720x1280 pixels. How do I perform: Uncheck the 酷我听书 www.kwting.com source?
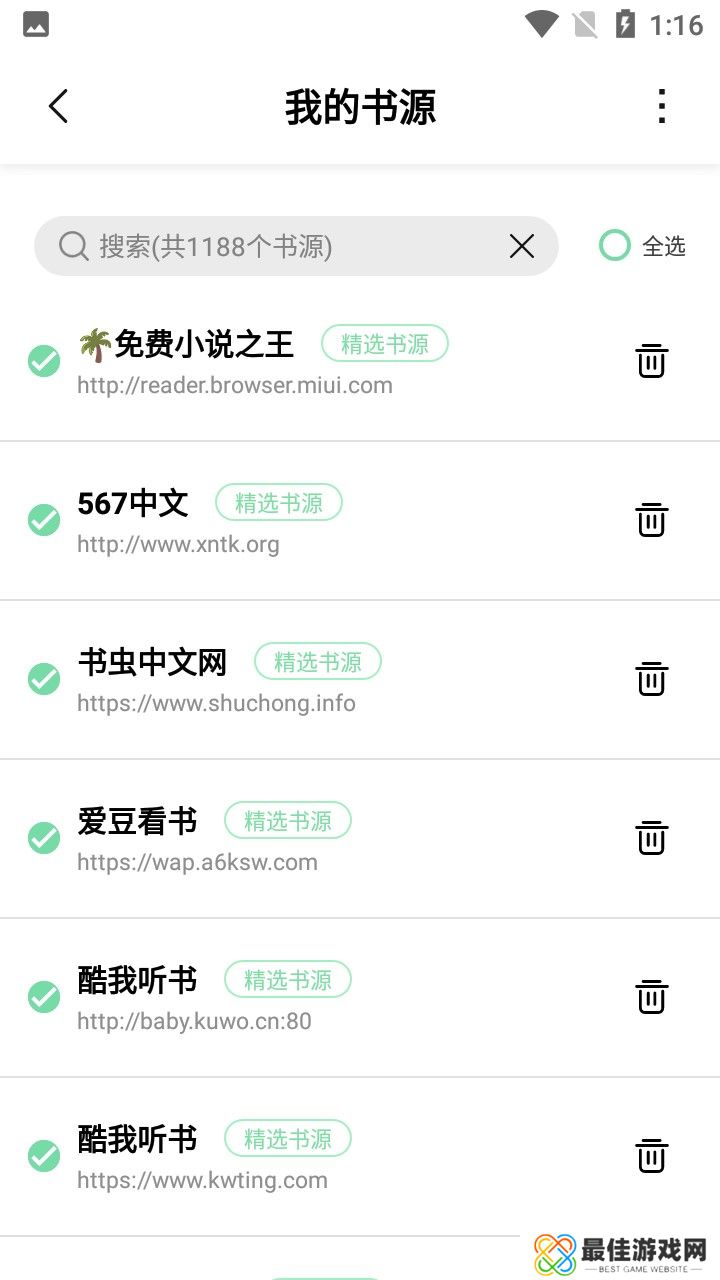coord(44,1156)
